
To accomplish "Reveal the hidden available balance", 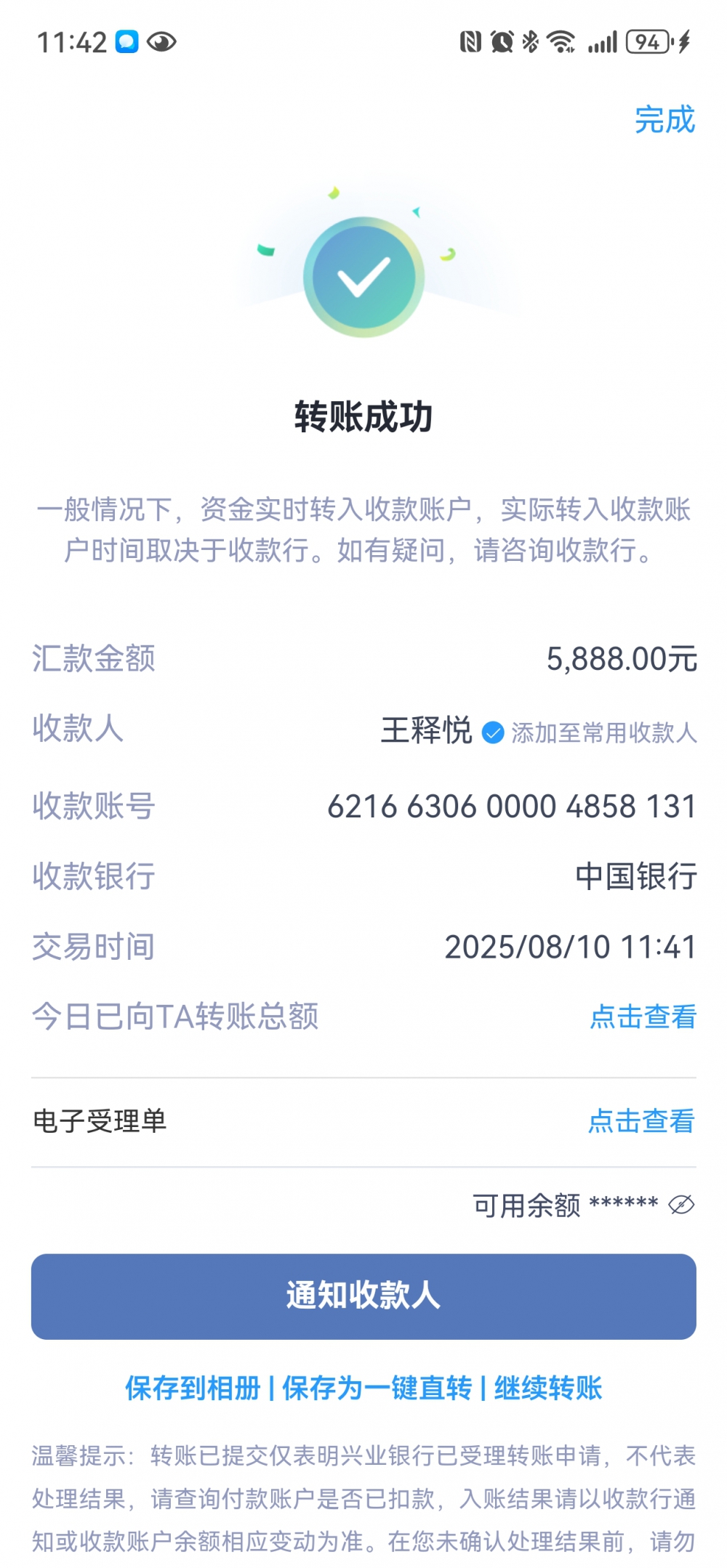I will click(x=681, y=1205).
